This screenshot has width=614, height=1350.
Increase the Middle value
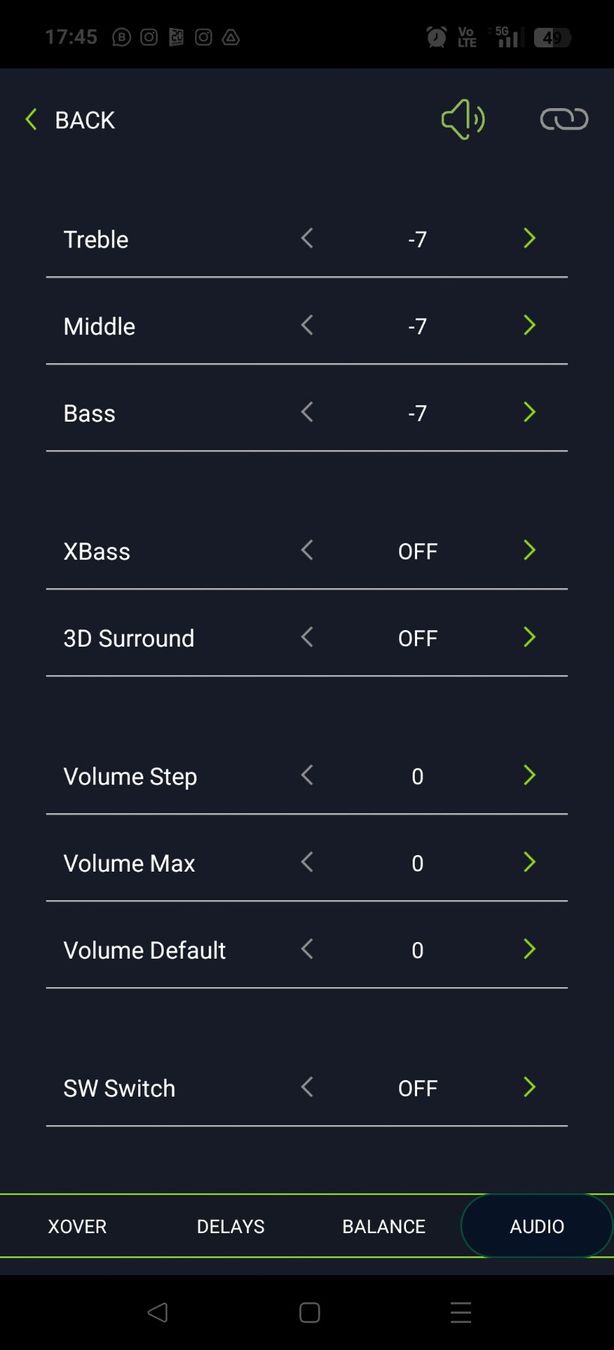click(529, 325)
